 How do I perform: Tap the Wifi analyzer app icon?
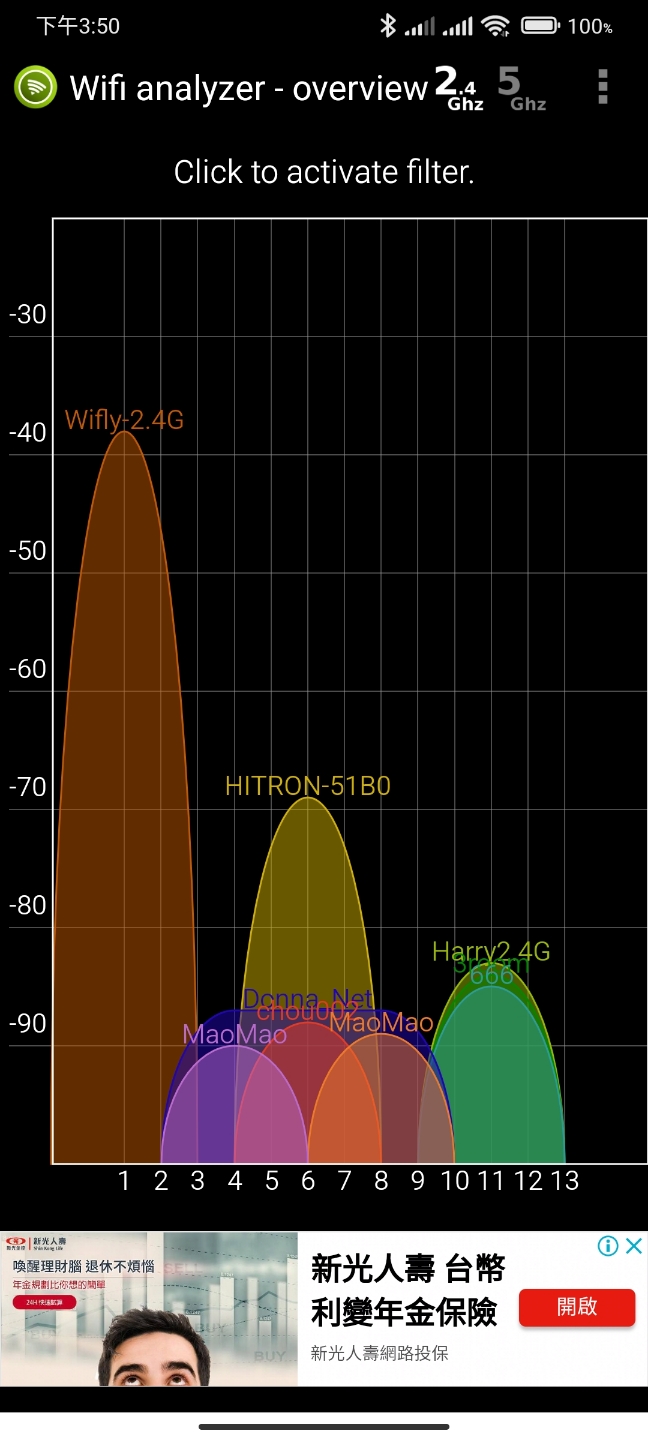coord(35,88)
